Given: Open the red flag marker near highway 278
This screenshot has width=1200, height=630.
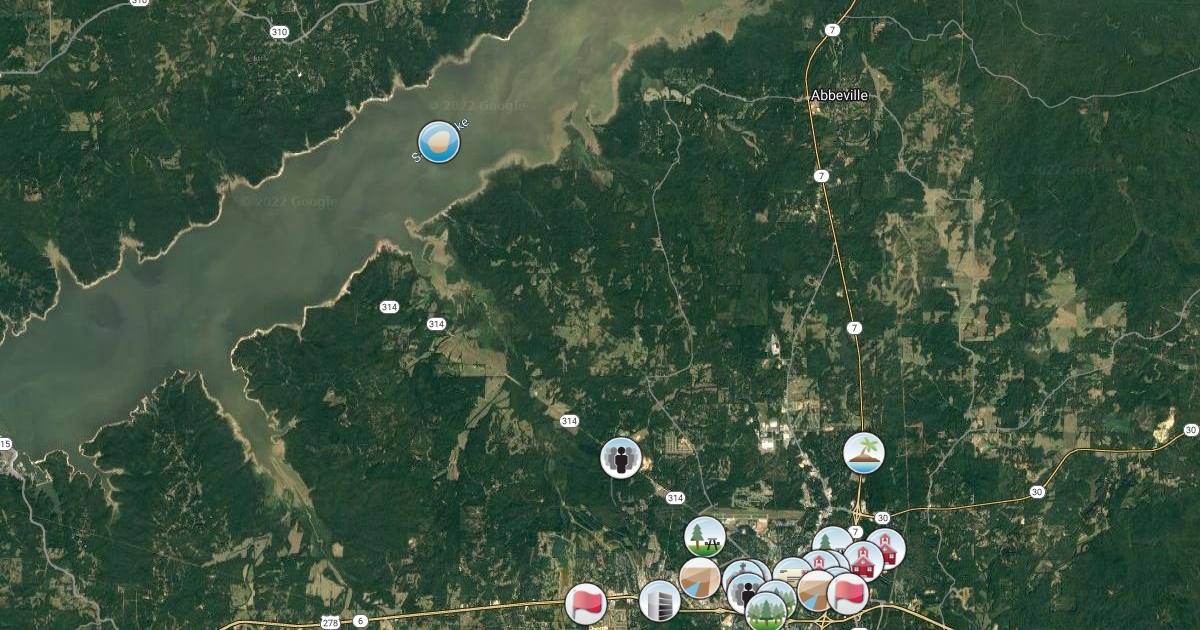Looking at the screenshot, I should point(586,603).
